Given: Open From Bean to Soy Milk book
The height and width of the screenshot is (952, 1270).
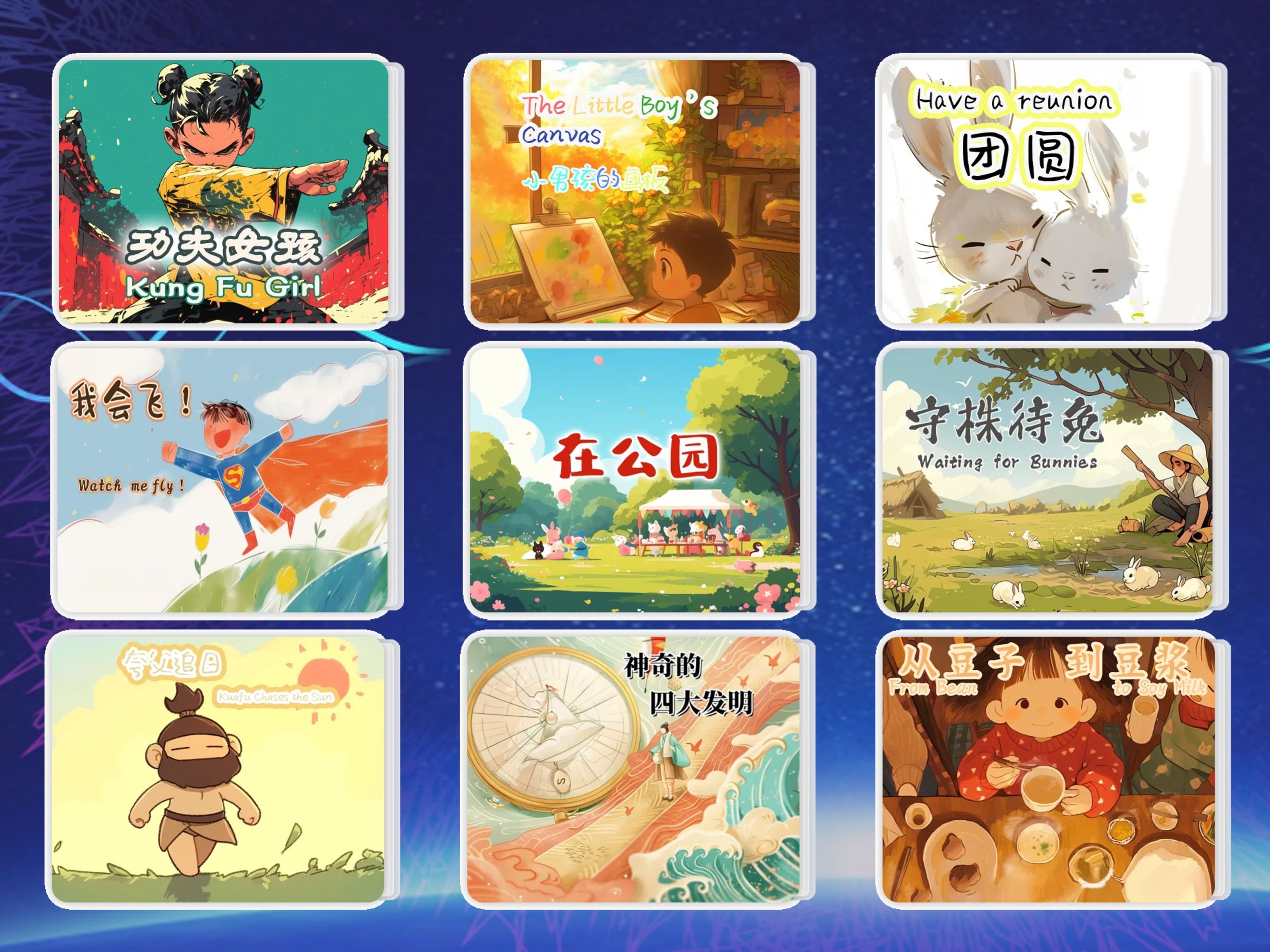Looking at the screenshot, I should (1048, 770).
